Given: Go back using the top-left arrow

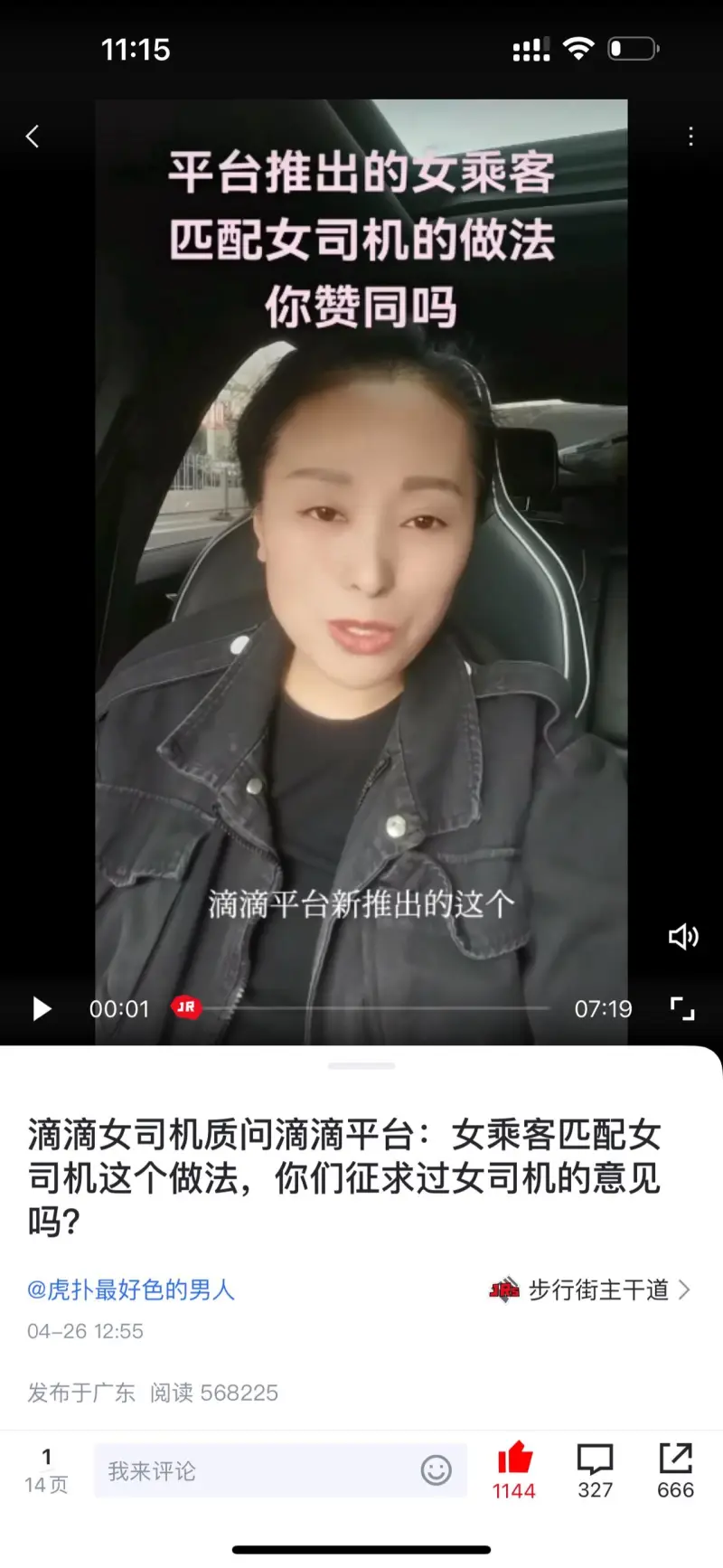Looking at the screenshot, I should click(33, 137).
